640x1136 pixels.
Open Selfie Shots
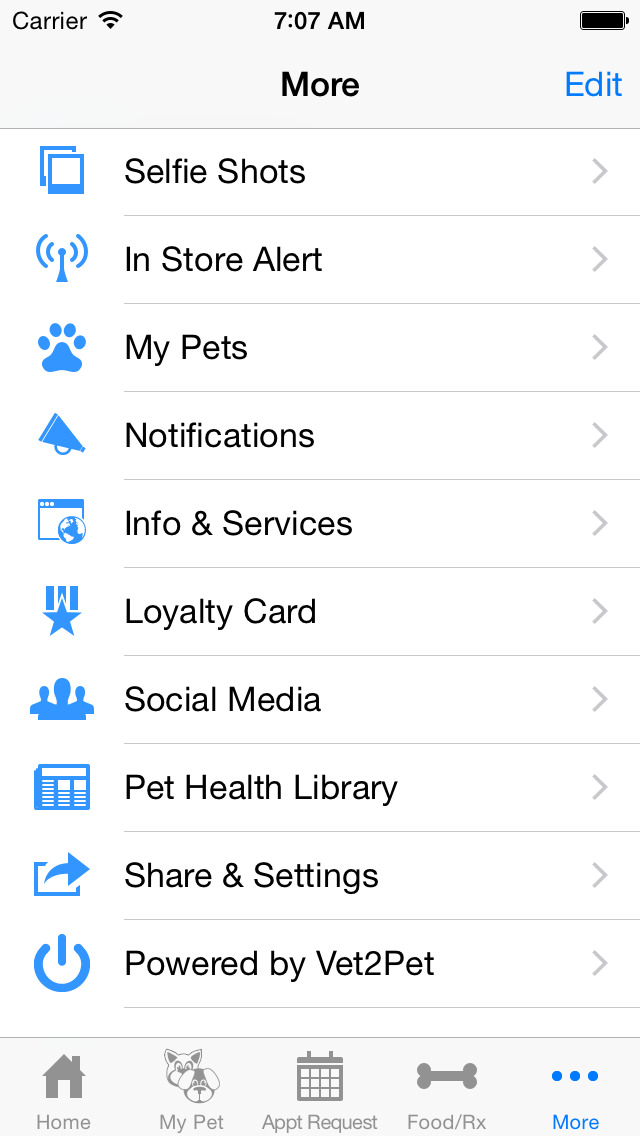[x=320, y=172]
